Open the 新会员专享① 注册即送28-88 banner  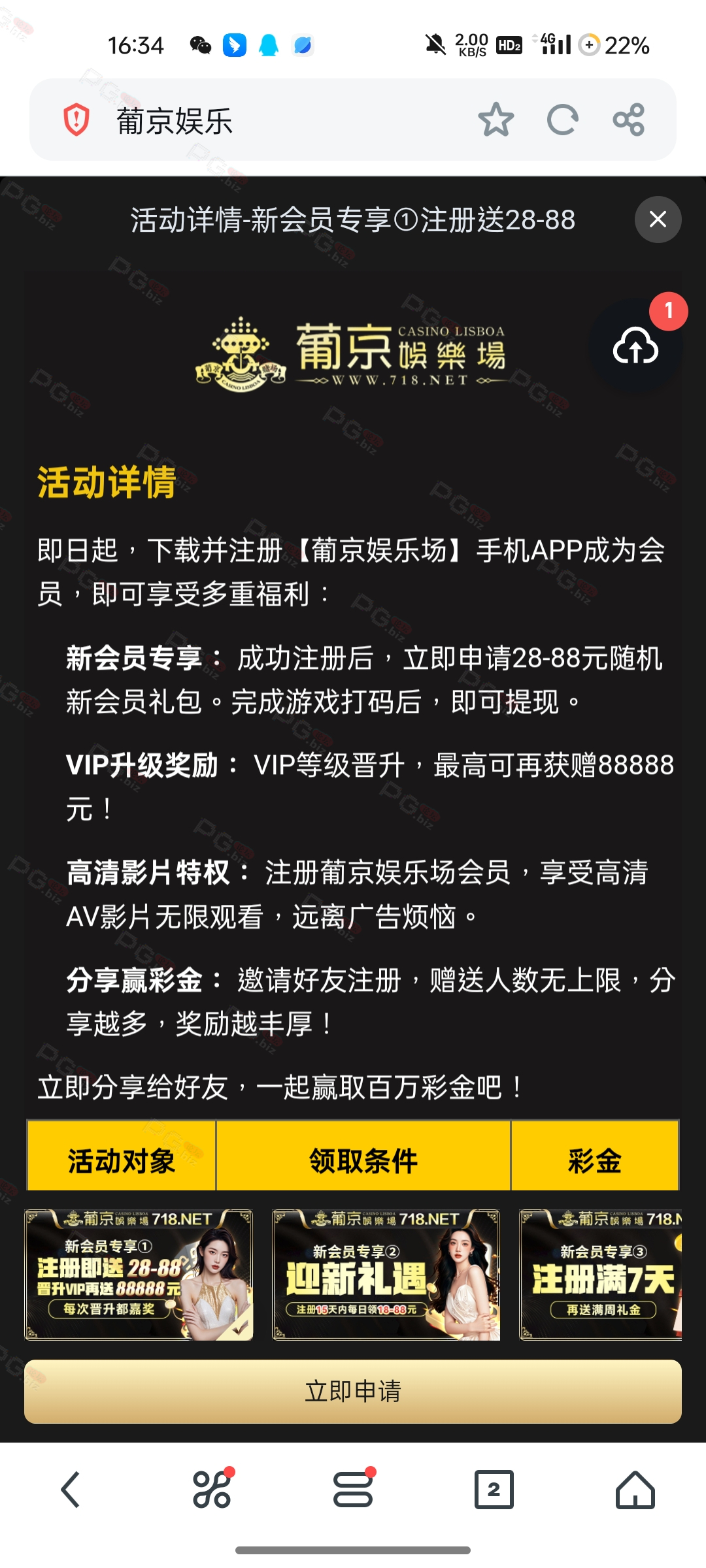click(139, 1274)
